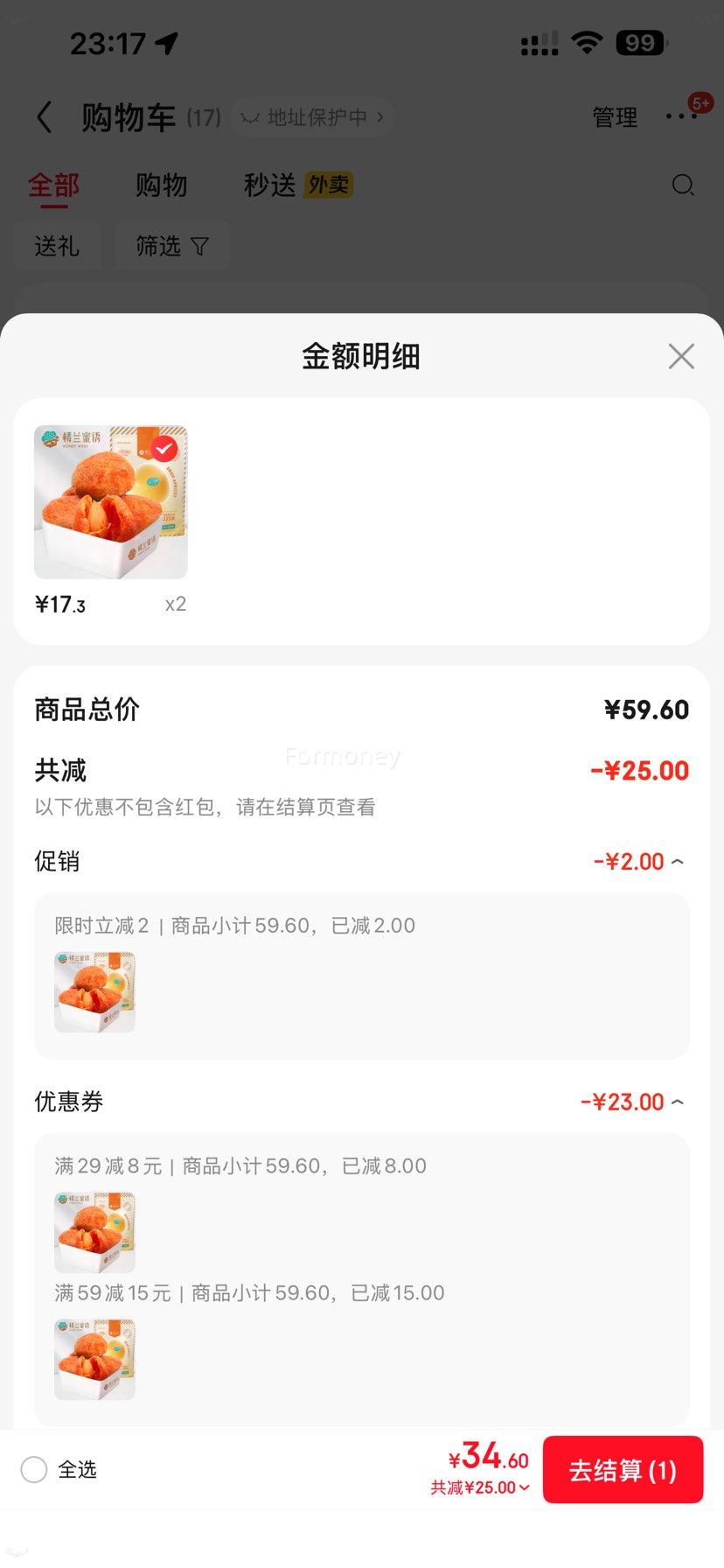Viewport: 724px width, 1568px height.
Task: Select the 全选 radio button
Action: 34,1470
